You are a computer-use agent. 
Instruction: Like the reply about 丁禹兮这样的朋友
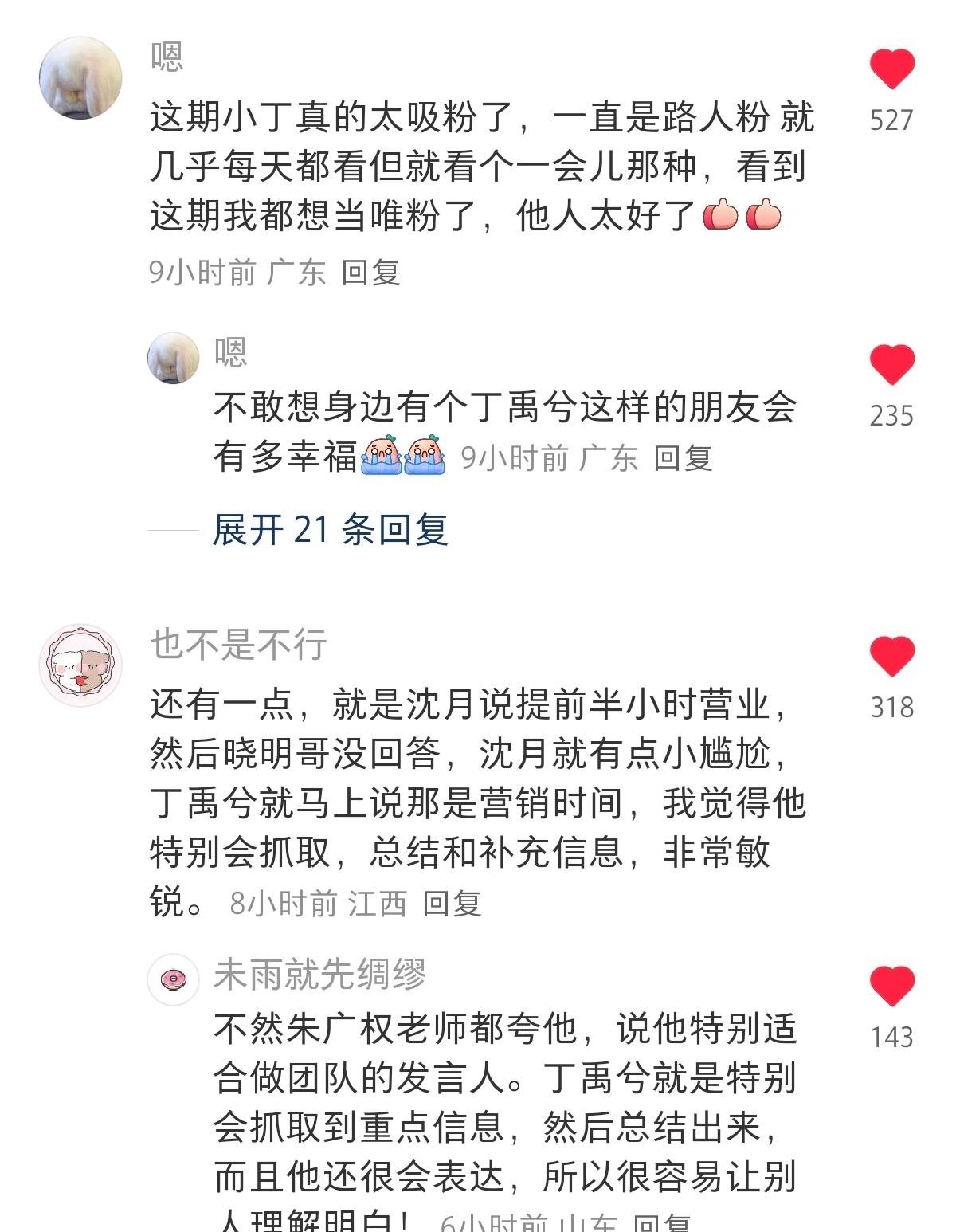(891, 366)
